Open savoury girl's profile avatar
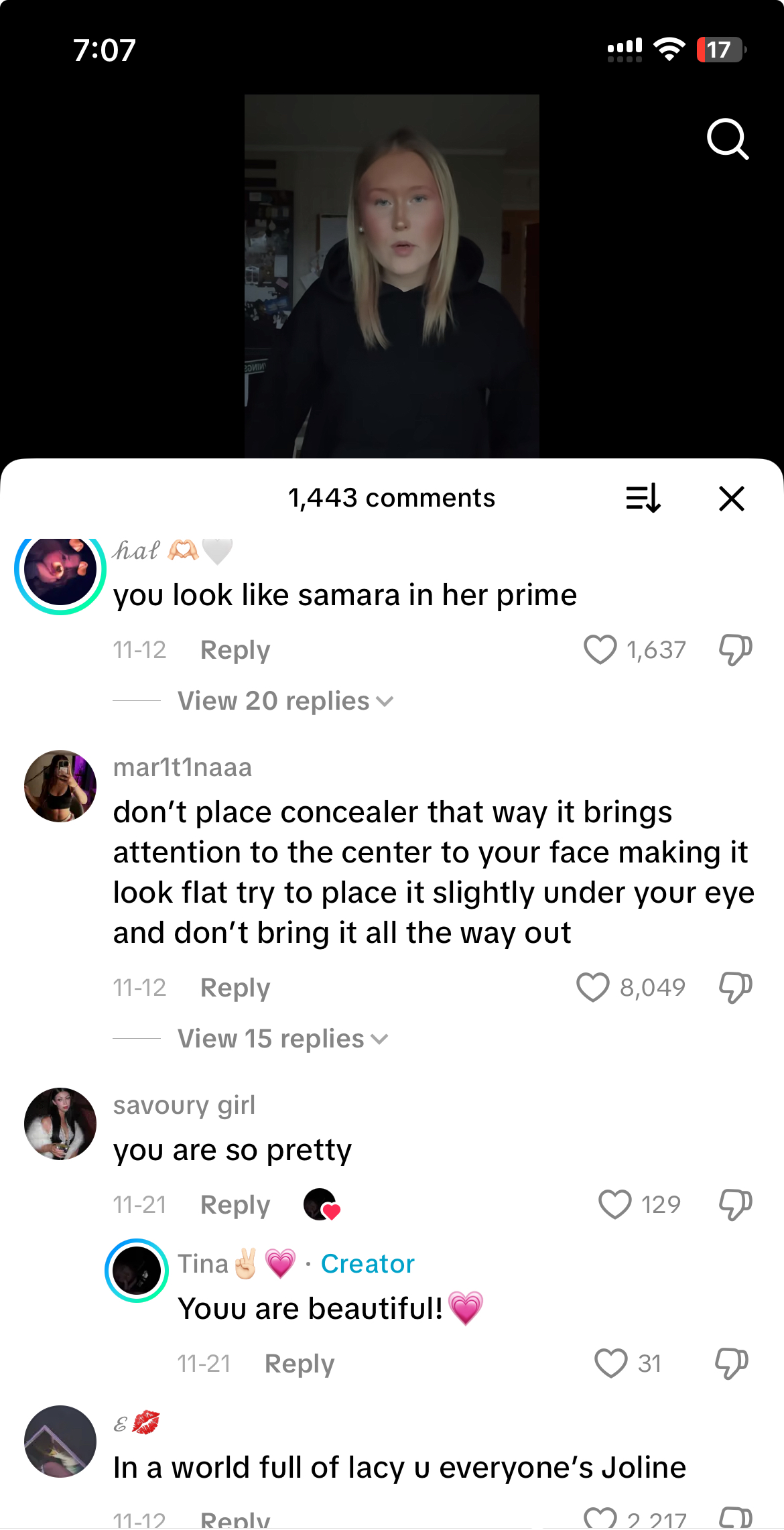This screenshot has width=784, height=1530. [x=60, y=1123]
